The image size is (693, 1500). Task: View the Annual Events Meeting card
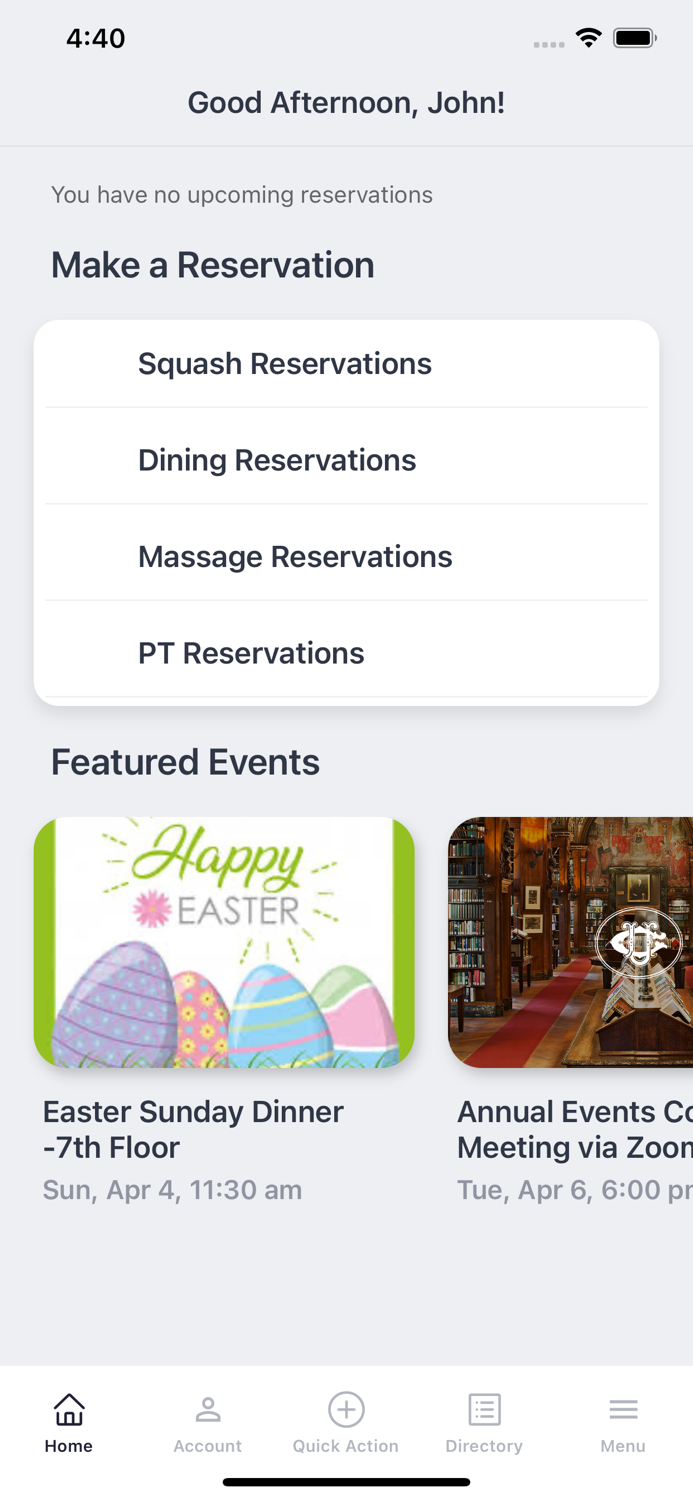(571, 1010)
